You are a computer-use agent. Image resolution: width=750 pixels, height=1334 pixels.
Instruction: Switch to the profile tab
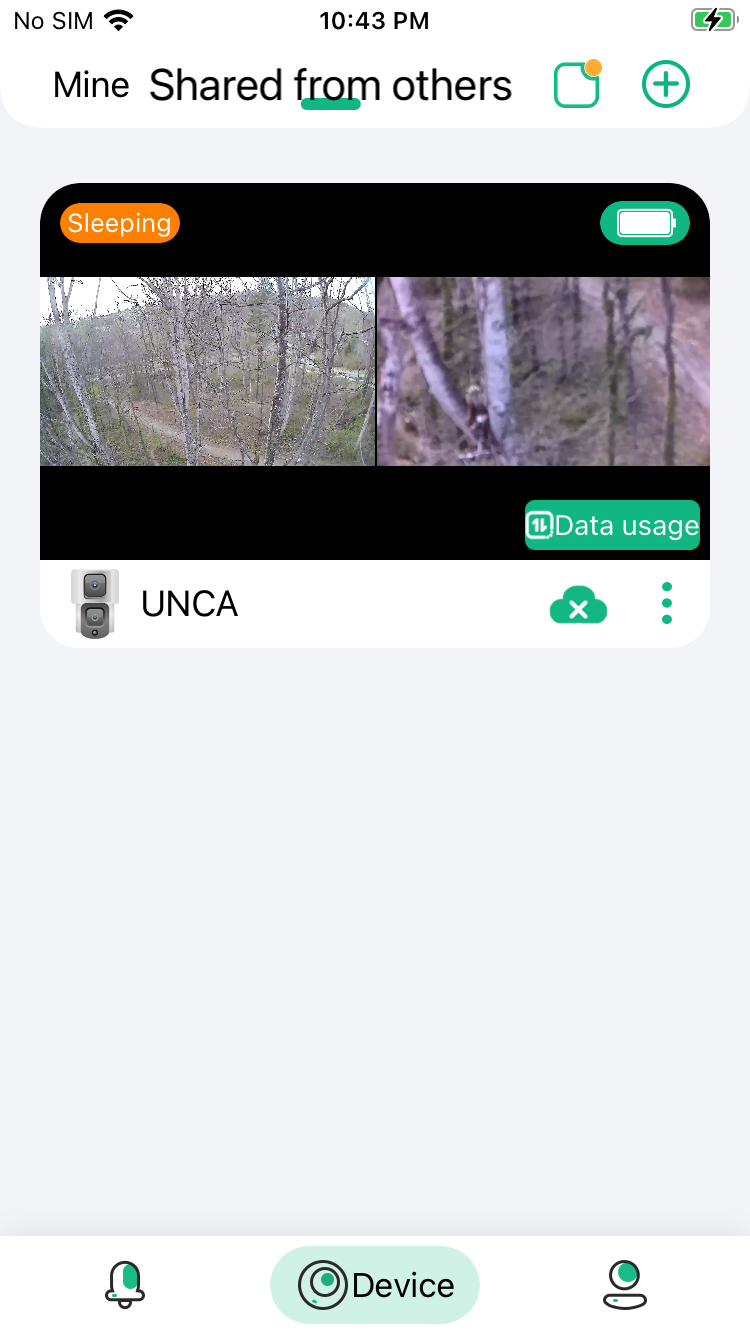pos(625,1284)
